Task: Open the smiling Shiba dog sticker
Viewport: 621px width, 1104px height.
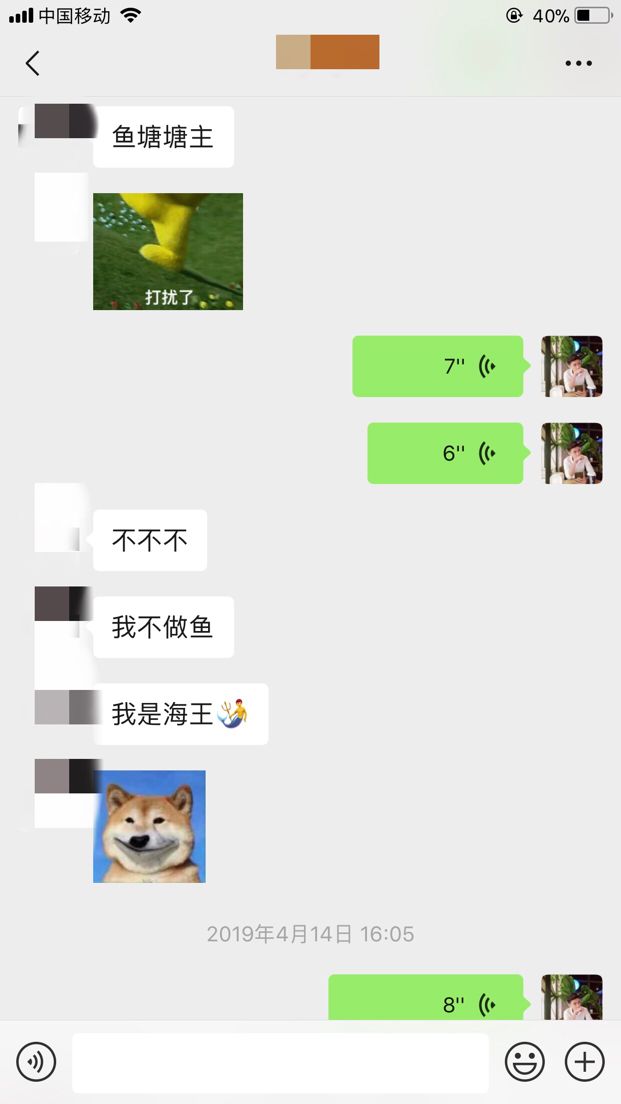Action: pos(149,827)
